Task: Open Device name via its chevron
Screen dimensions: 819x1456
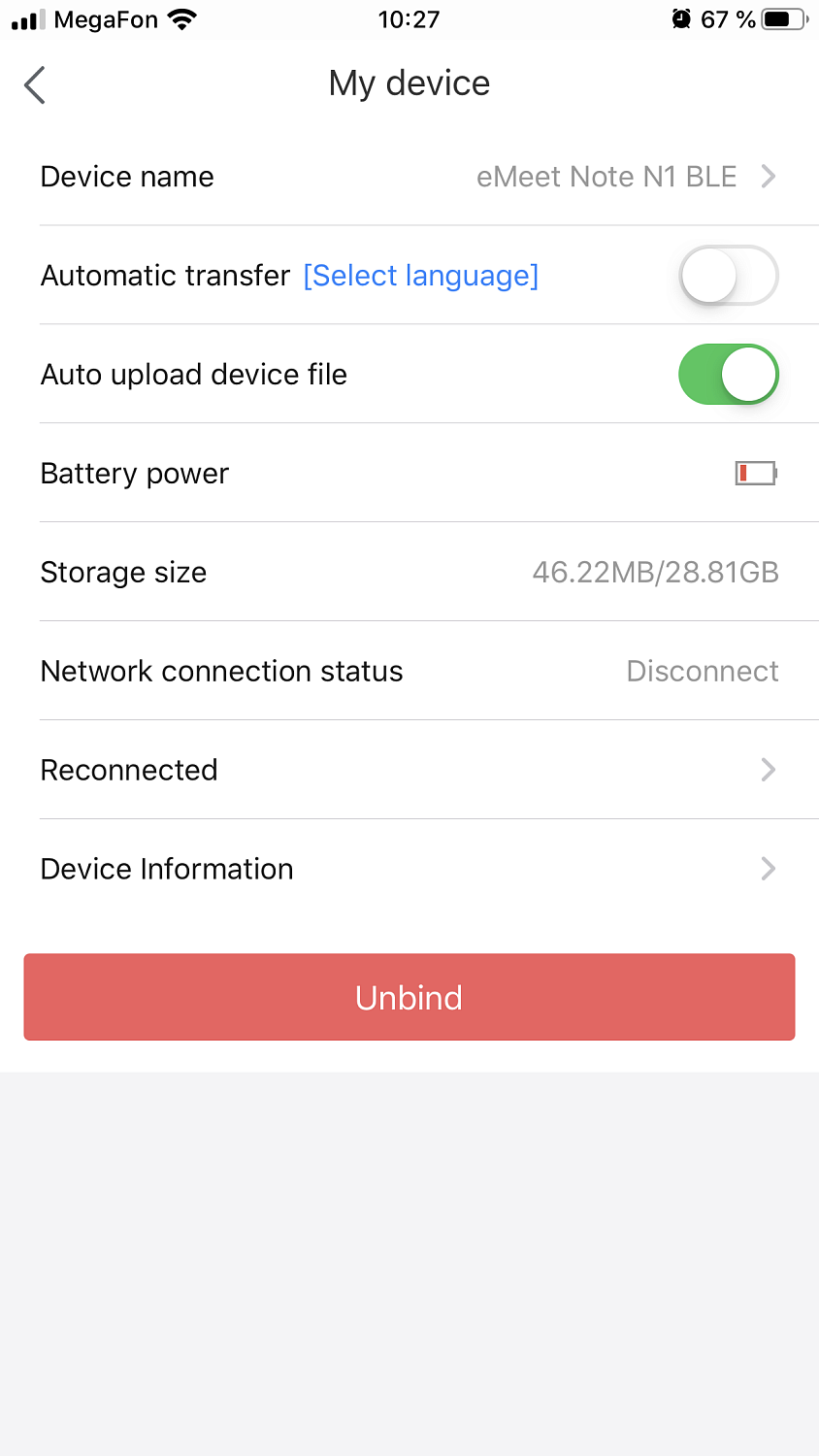Action: tap(768, 177)
